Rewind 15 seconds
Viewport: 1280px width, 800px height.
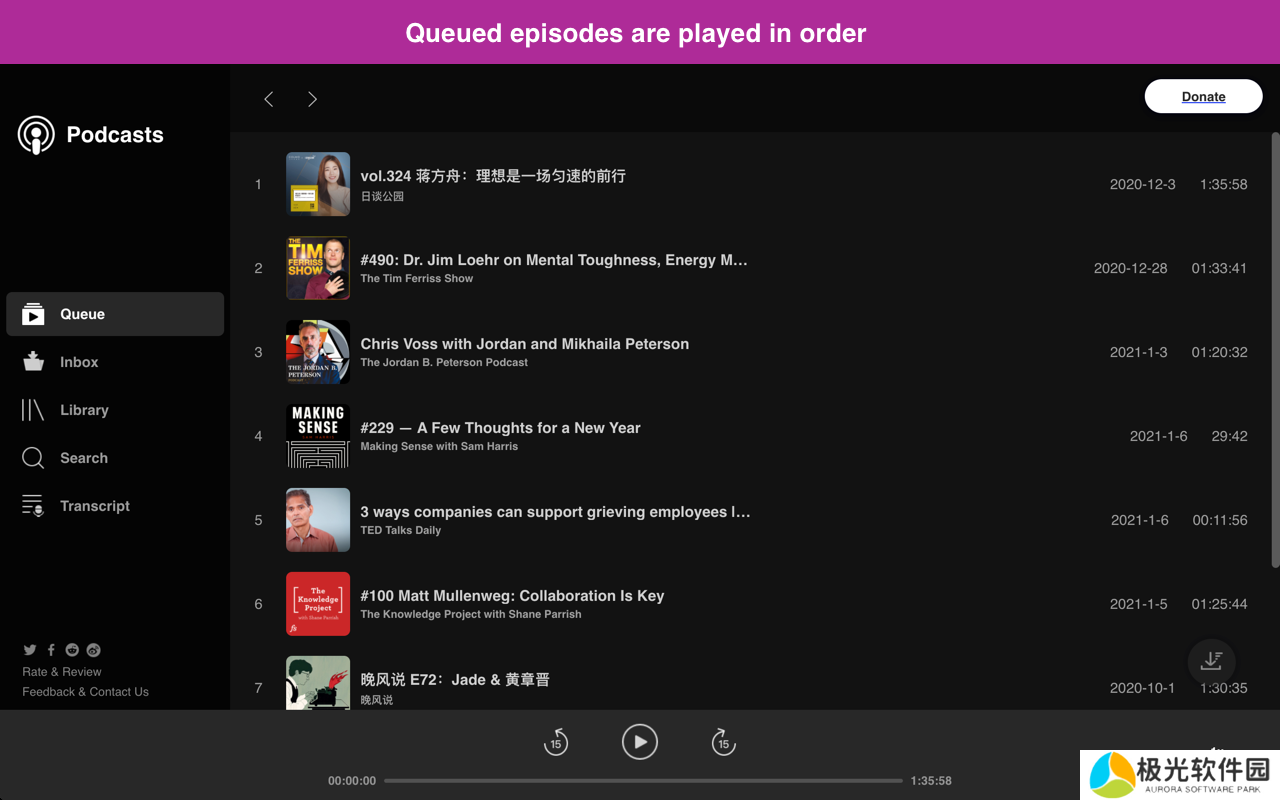click(x=556, y=742)
